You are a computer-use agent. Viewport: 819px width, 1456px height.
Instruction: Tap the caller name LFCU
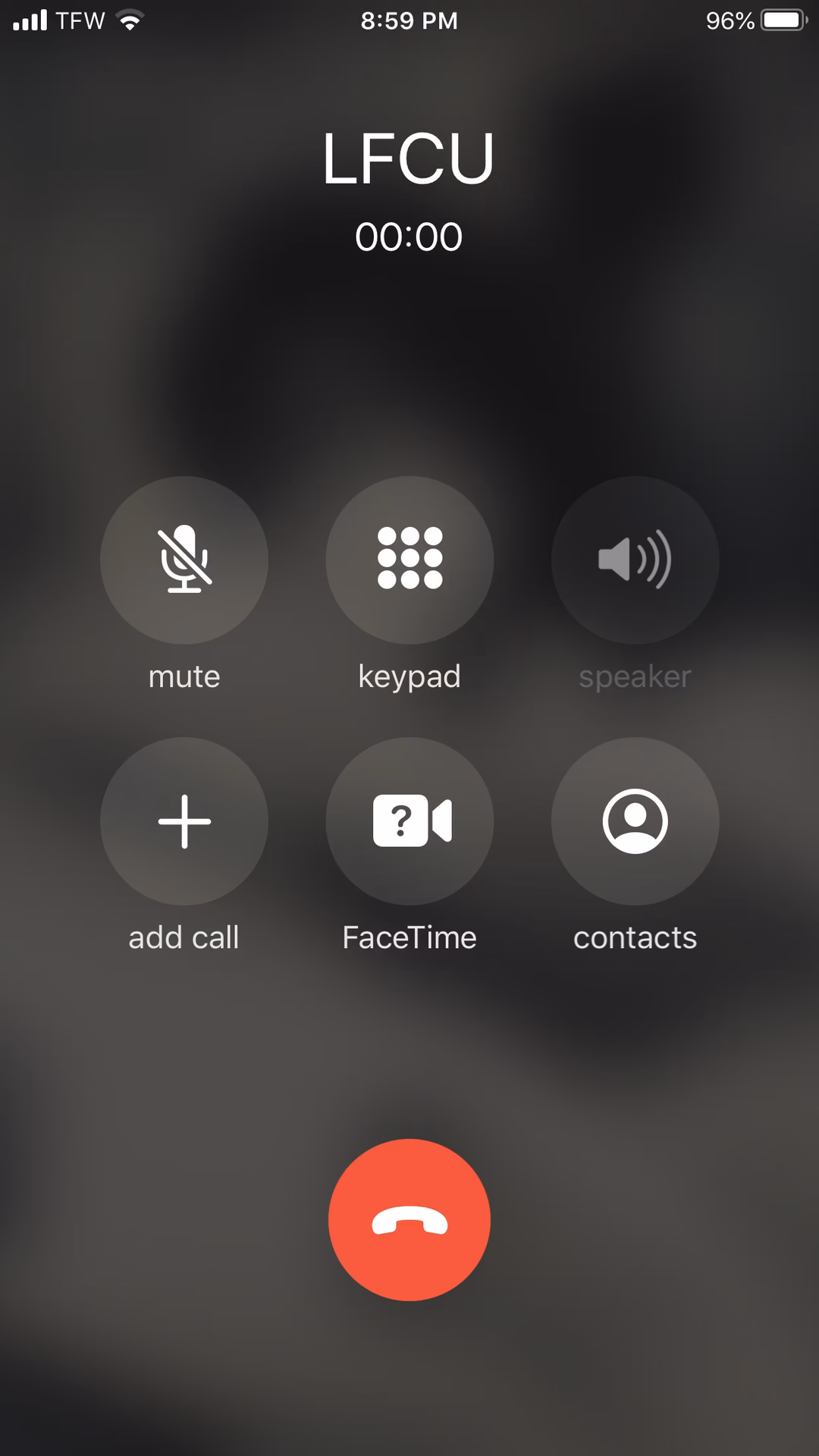click(x=409, y=157)
